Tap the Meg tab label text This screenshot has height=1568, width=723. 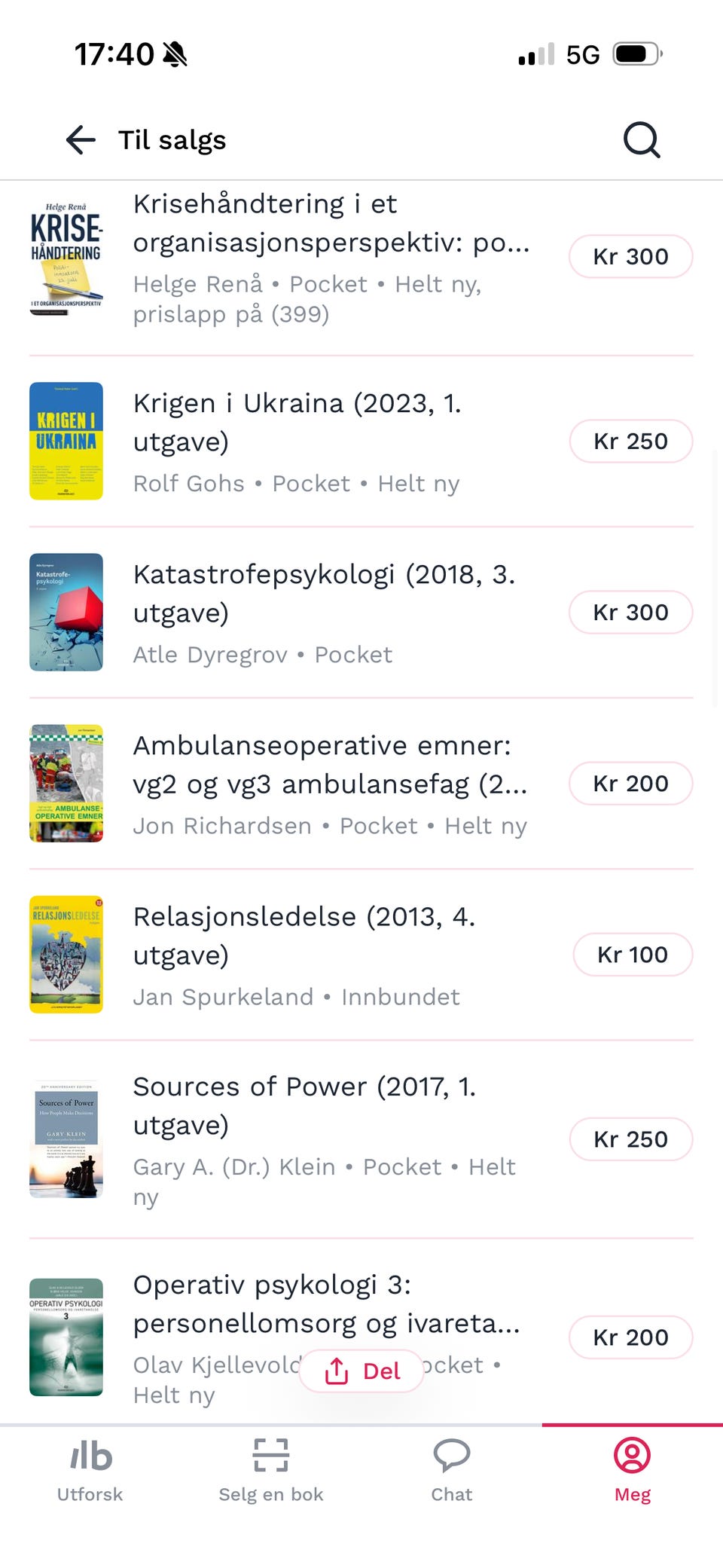[x=632, y=1494]
